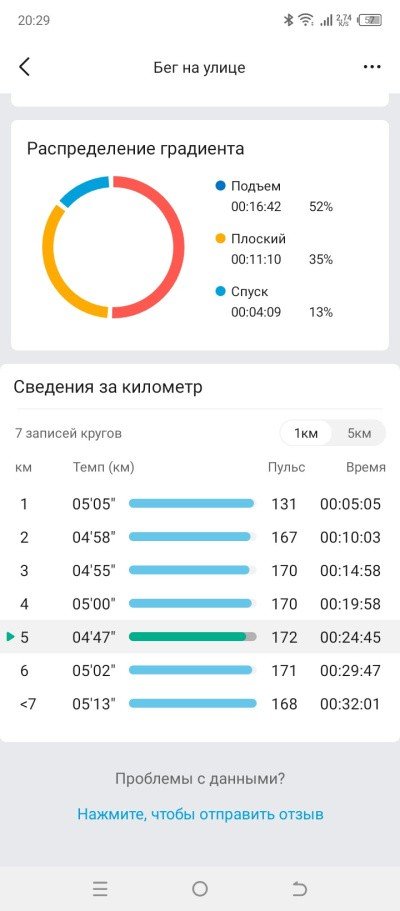Select kilometer 4 lap row
The height and width of the screenshot is (911, 400).
200,604
